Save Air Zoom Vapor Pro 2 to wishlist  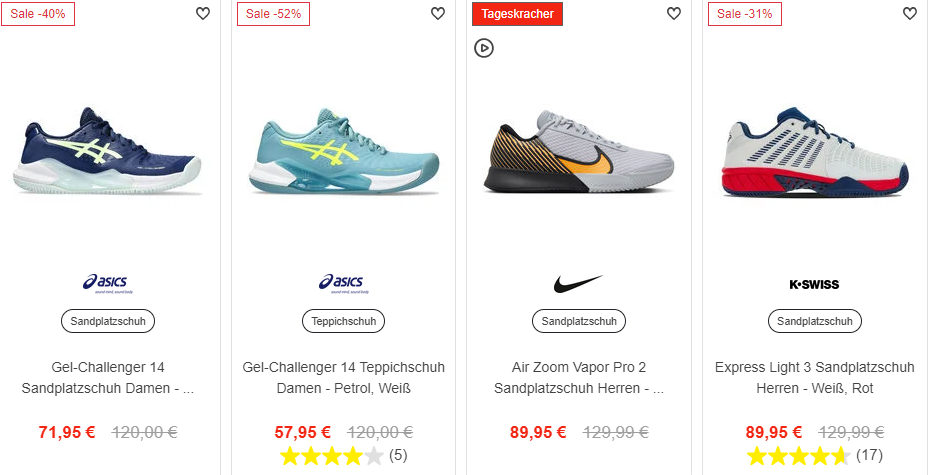pyautogui.click(x=674, y=14)
